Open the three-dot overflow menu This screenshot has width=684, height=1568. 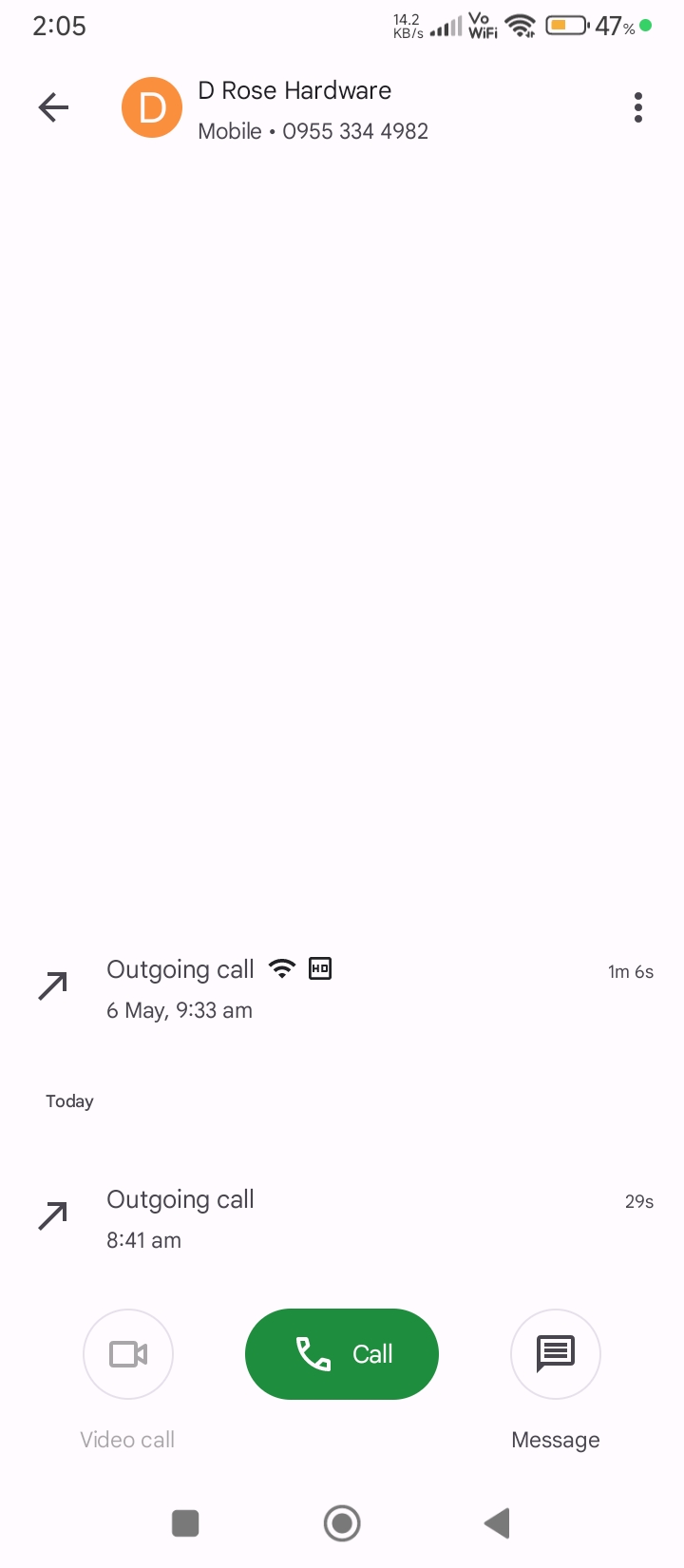pyautogui.click(x=638, y=107)
